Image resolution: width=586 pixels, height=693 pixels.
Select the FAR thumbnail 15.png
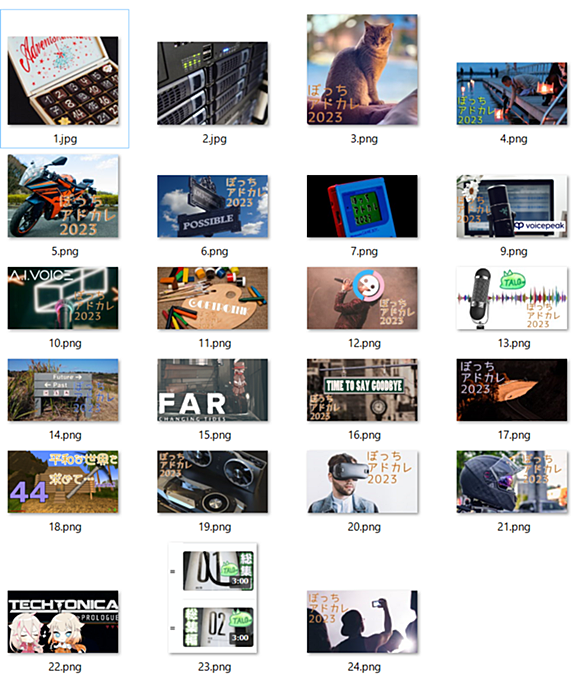point(213,390)
